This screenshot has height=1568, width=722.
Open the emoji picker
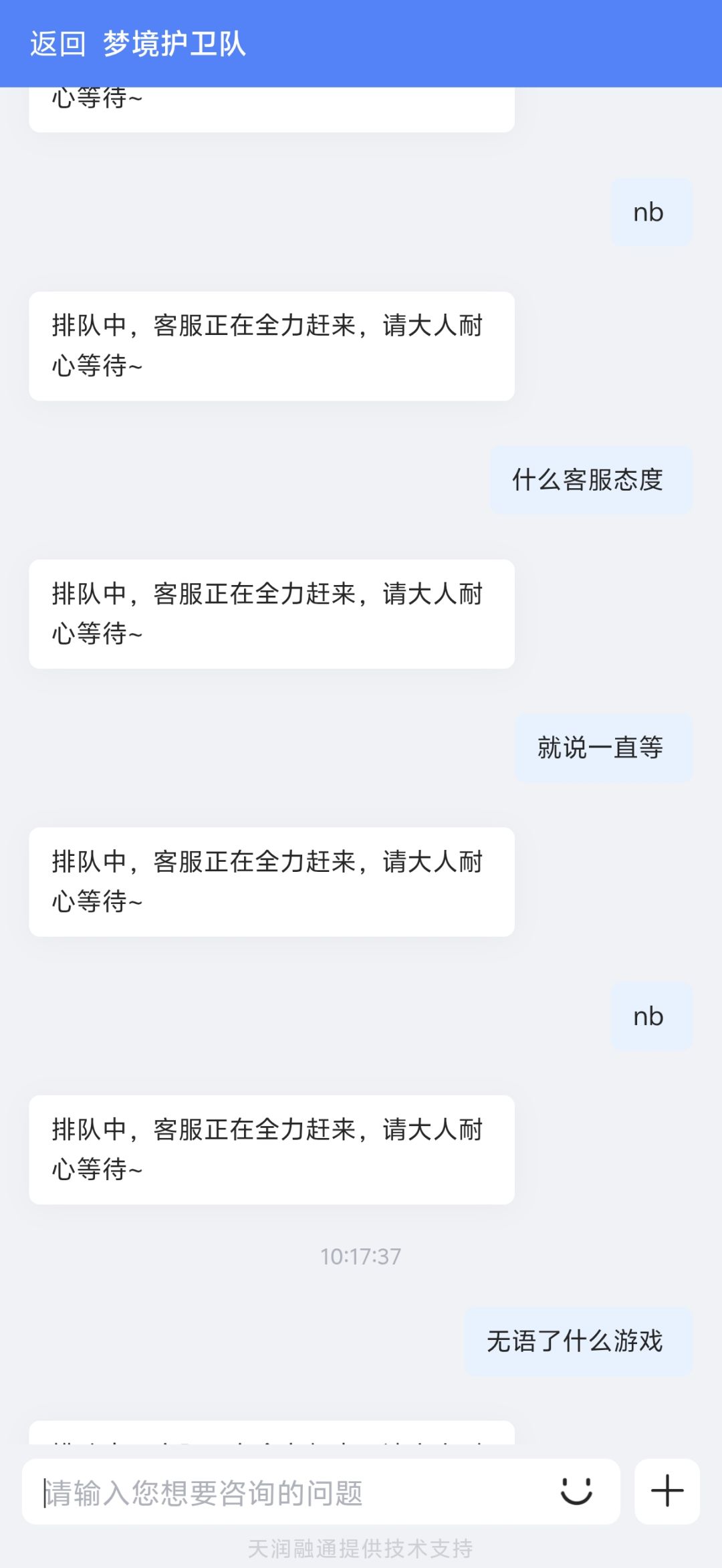[x=576, y=1491]
